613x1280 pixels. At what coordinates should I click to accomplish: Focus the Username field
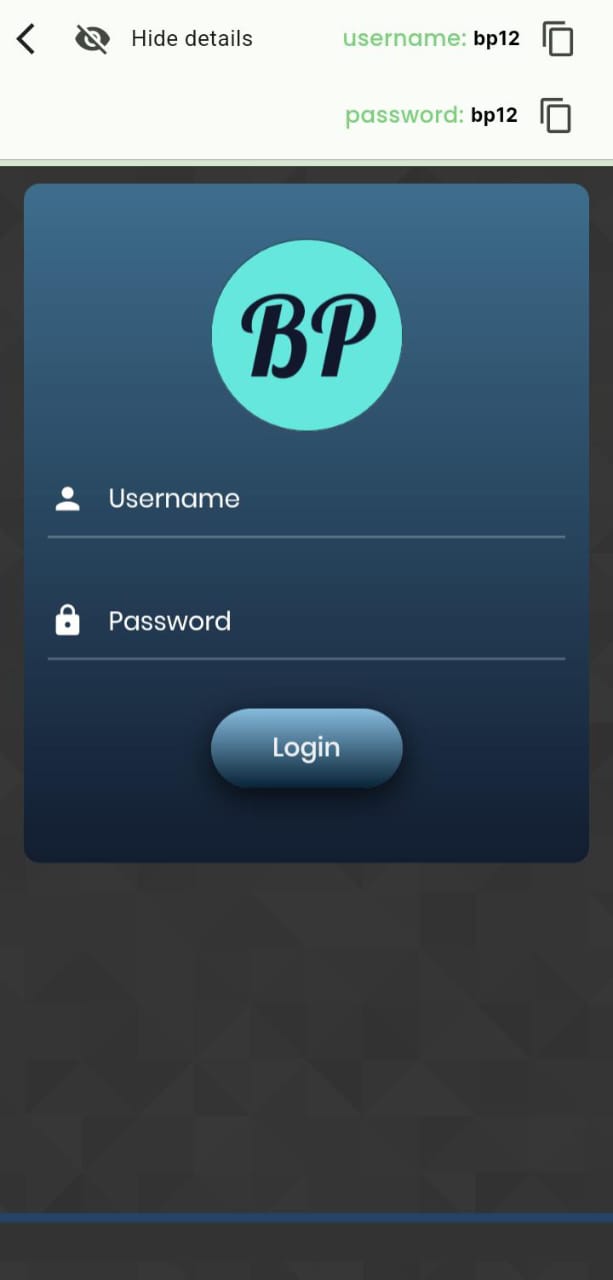306,500
